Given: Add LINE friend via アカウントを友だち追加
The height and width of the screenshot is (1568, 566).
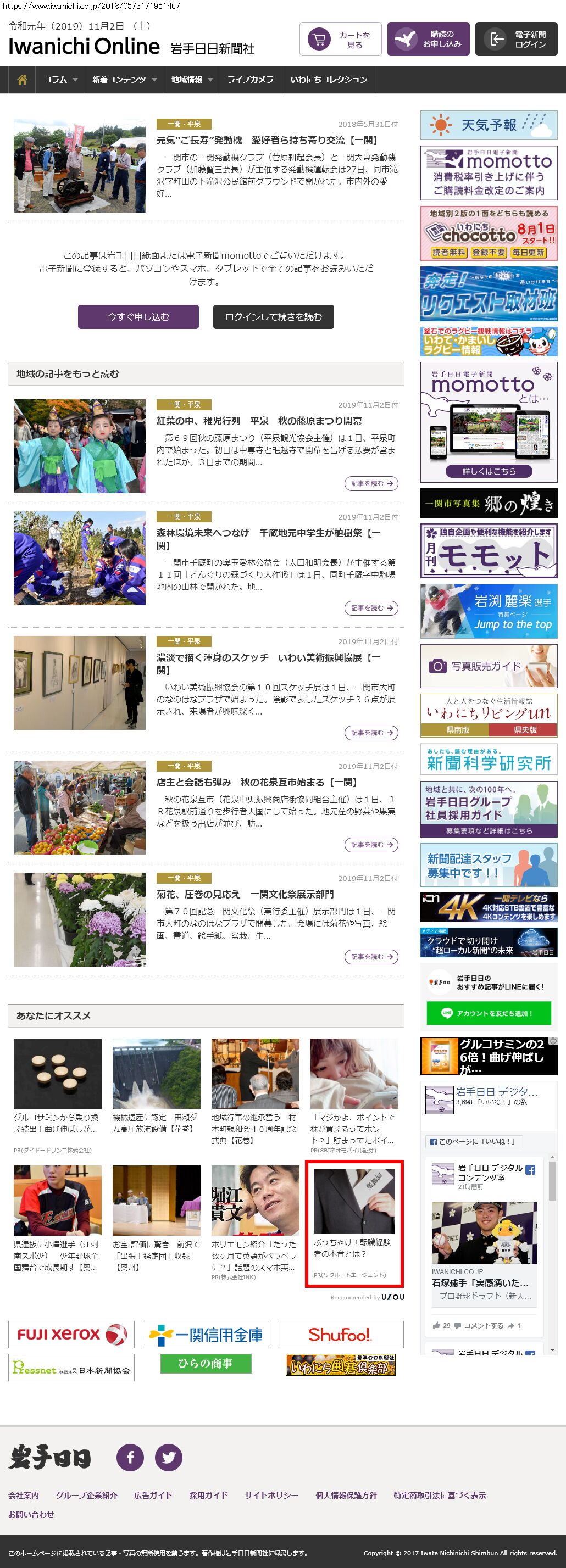Looking at the screenshot, I should point(489,1013).
